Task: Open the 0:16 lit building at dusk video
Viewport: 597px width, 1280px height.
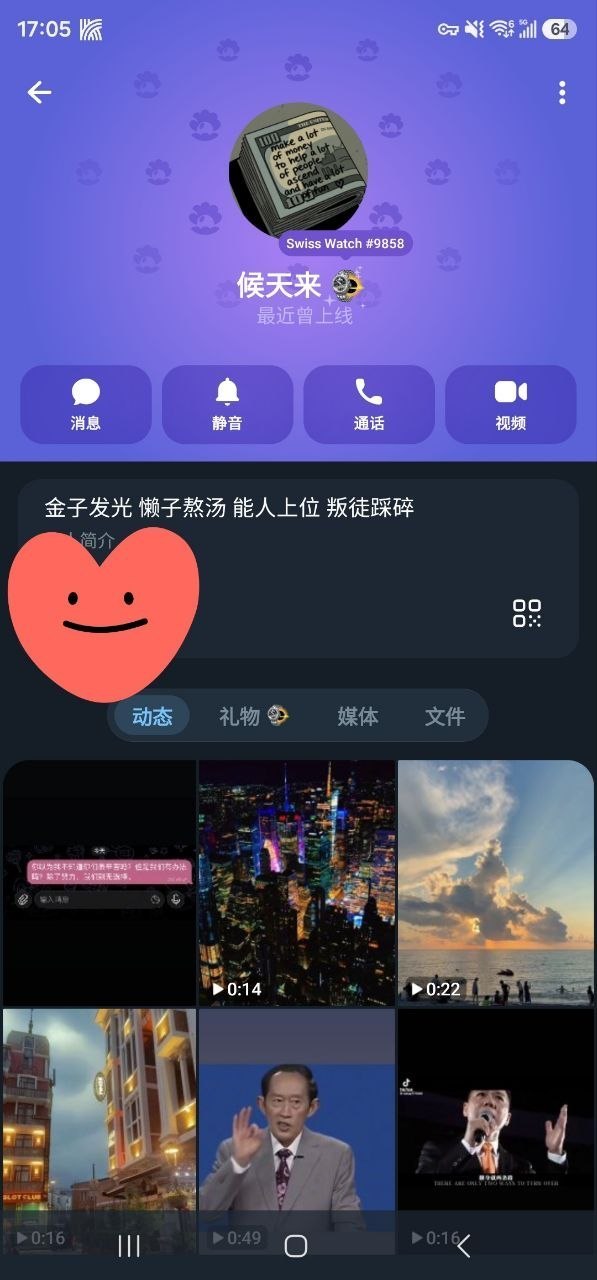Action: [99, 1130]
